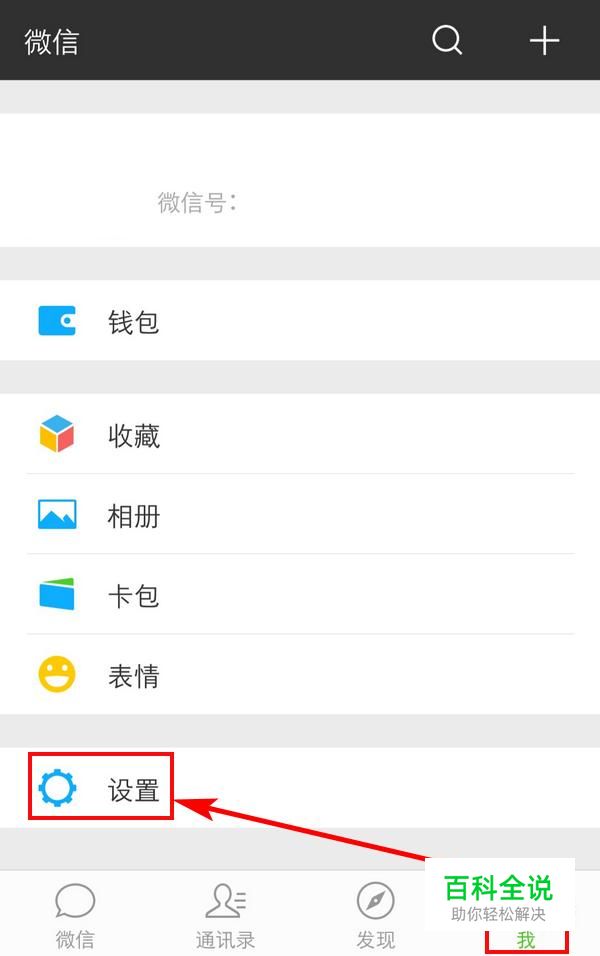The height and width of the screenshot is (956, 600).
Task: Switch to the 发现 discover tab
Action: [375, 915]
